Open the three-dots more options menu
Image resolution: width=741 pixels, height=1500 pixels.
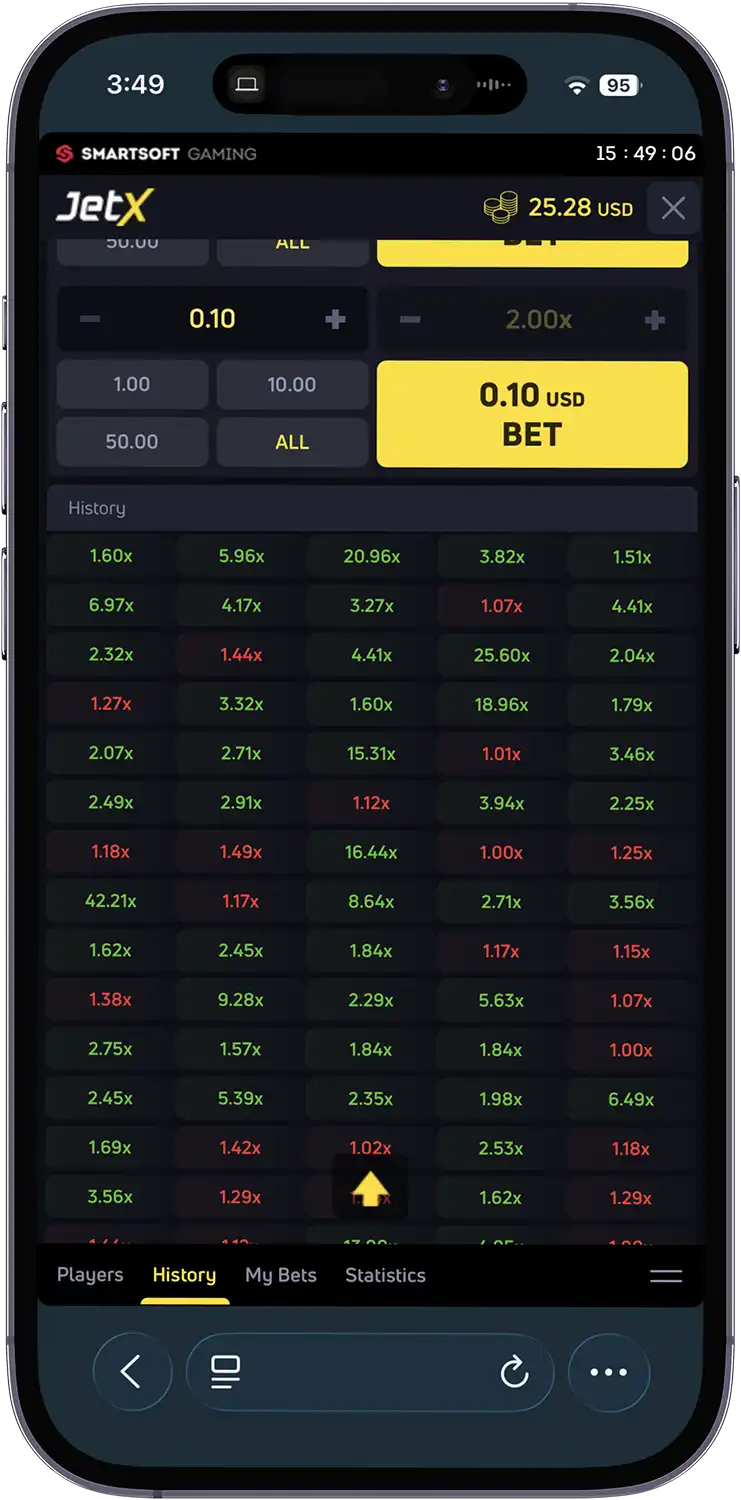[609, 1373]
